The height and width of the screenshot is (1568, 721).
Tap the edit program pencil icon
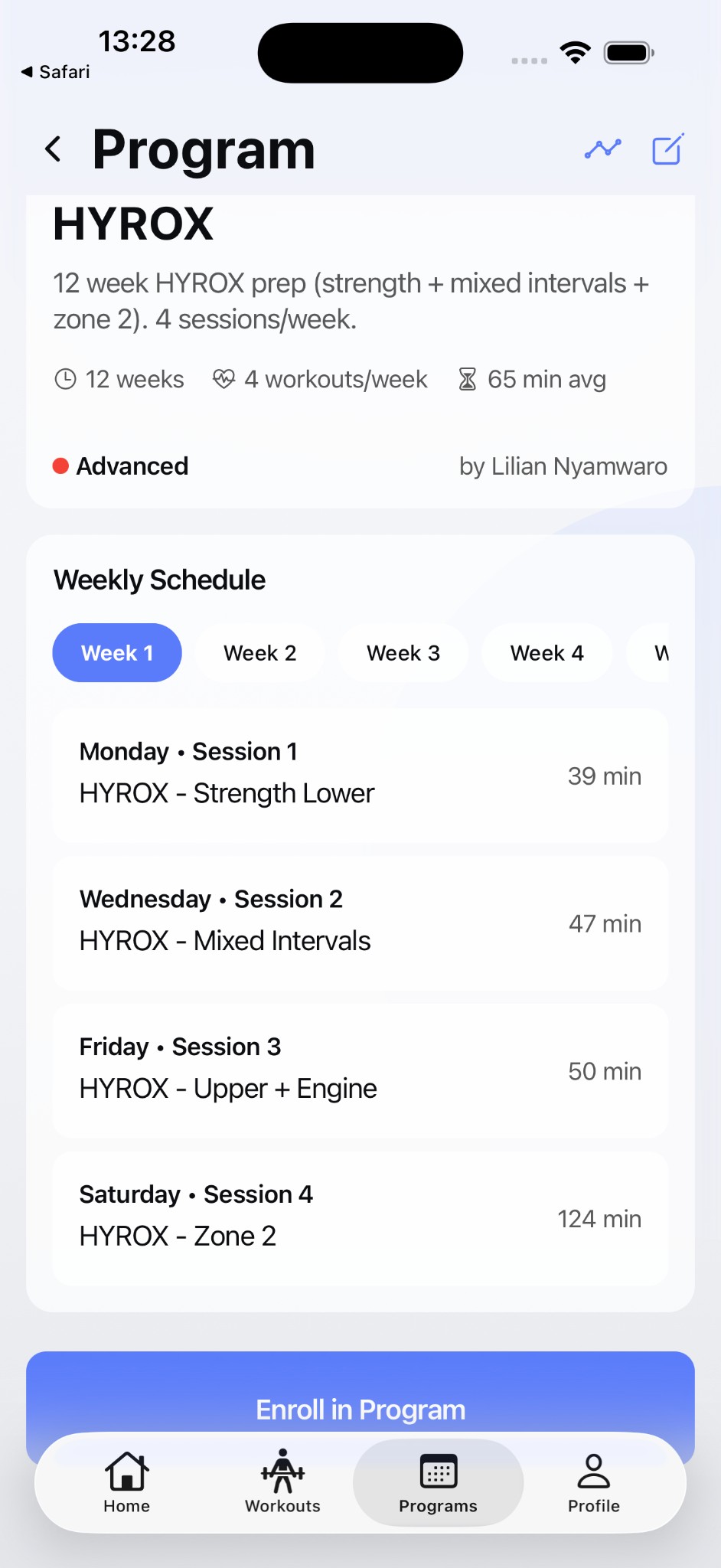[x=666, y=149]
